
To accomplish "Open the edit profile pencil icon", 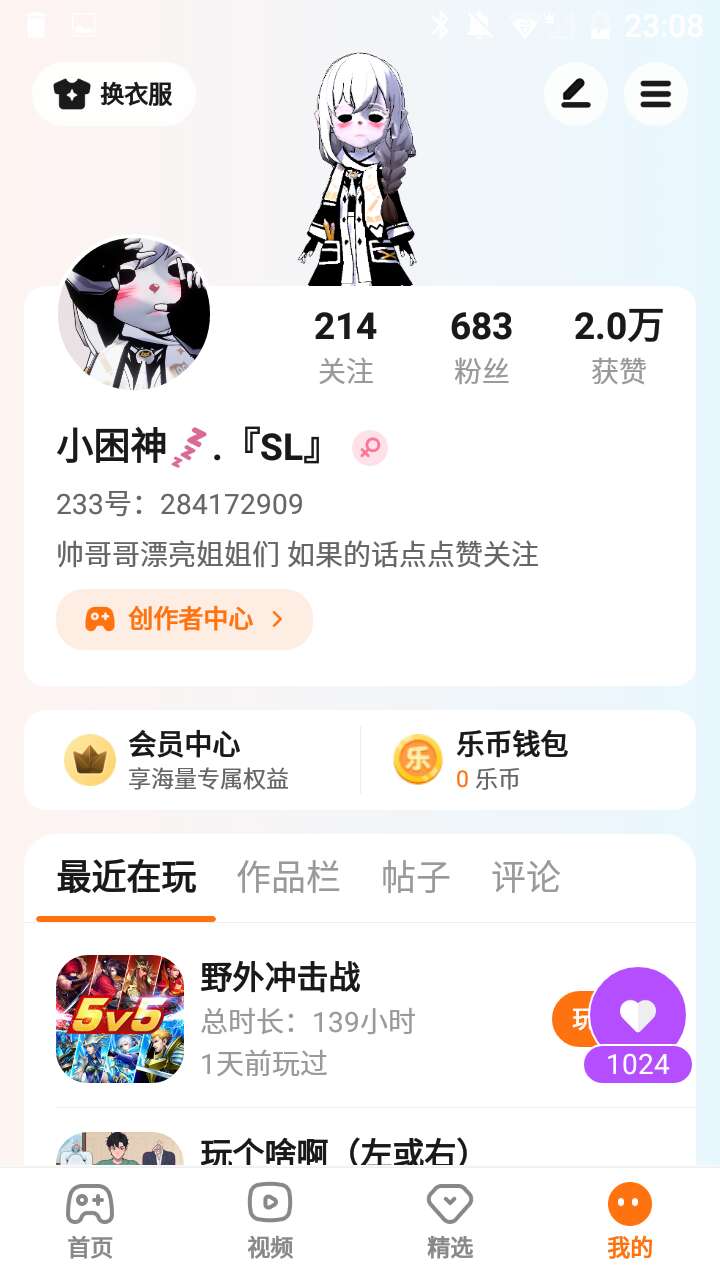I will (576, 94).
